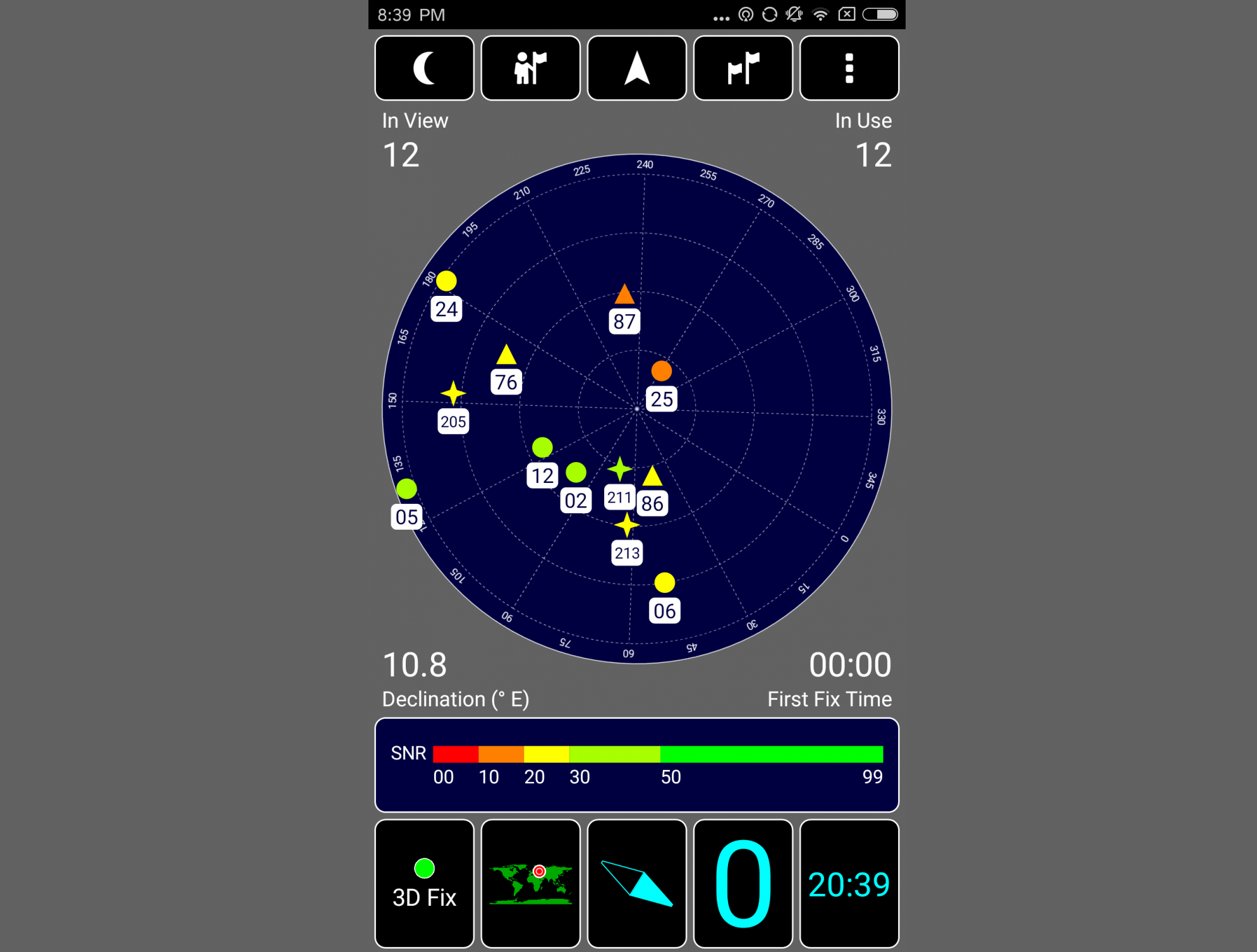Toggle night mode with the moon icon
The image size is (1257, 952).
424,68
